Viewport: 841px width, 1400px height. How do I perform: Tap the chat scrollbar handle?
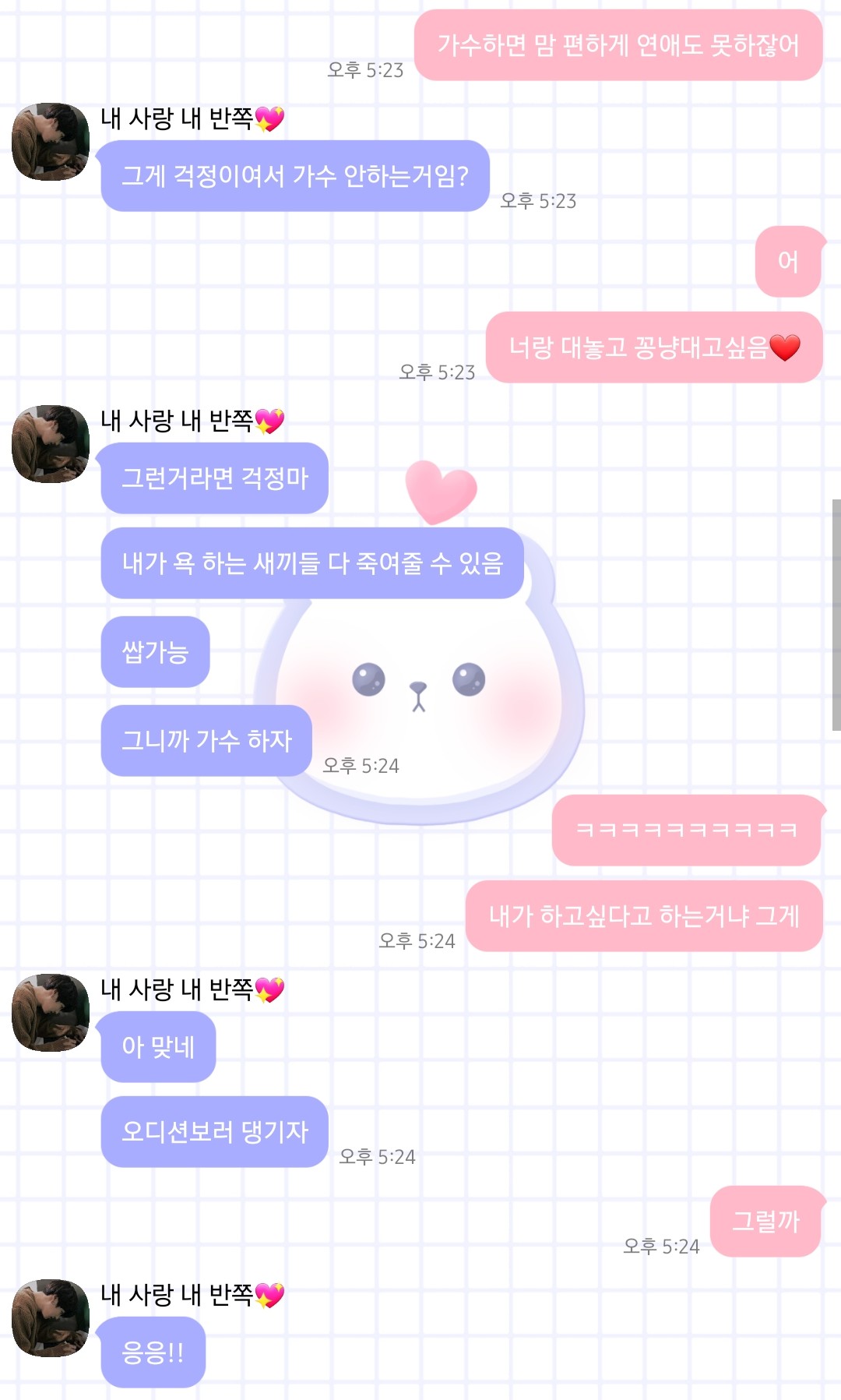[836, 615]
